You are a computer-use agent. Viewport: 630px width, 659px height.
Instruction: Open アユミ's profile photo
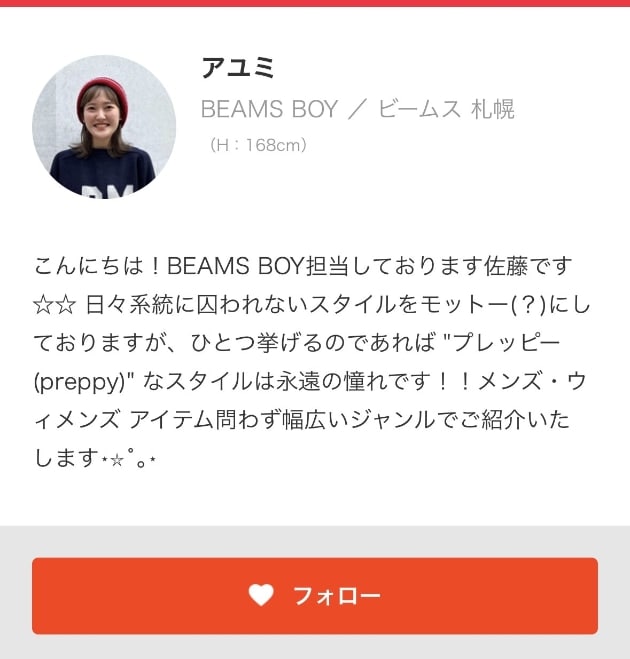pyautogui.click(x=104, y=127)
